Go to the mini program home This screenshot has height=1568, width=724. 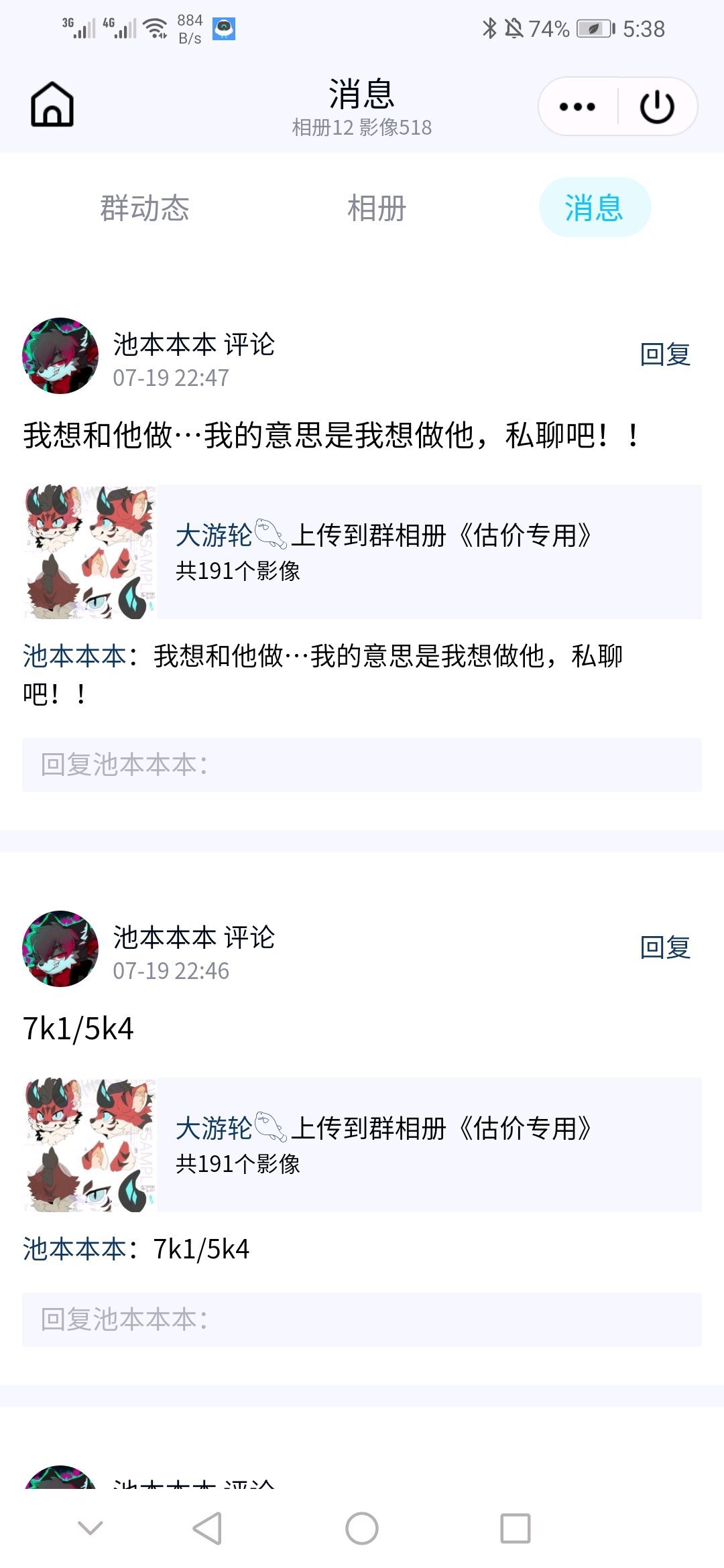point(52,105)
